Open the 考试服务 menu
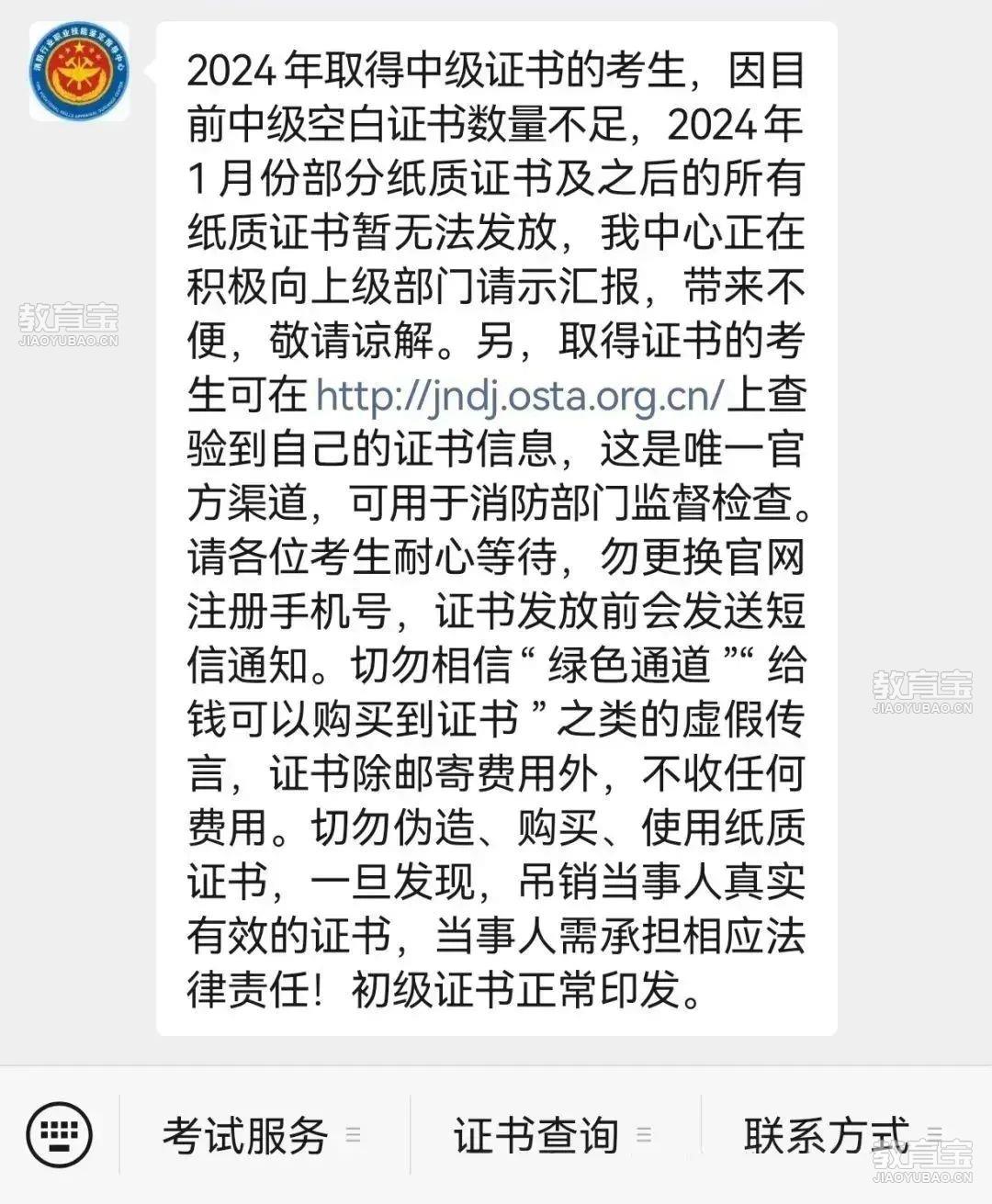 [262, 1135]
